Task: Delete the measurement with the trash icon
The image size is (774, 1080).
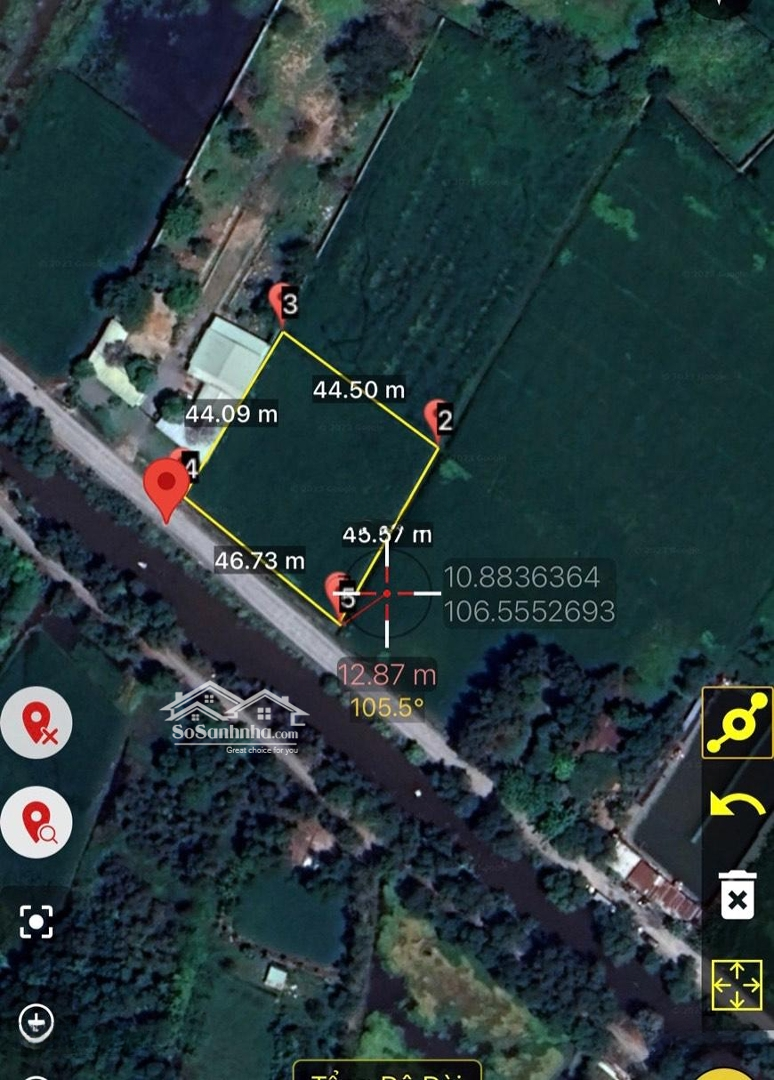Action: pos(737,895)
